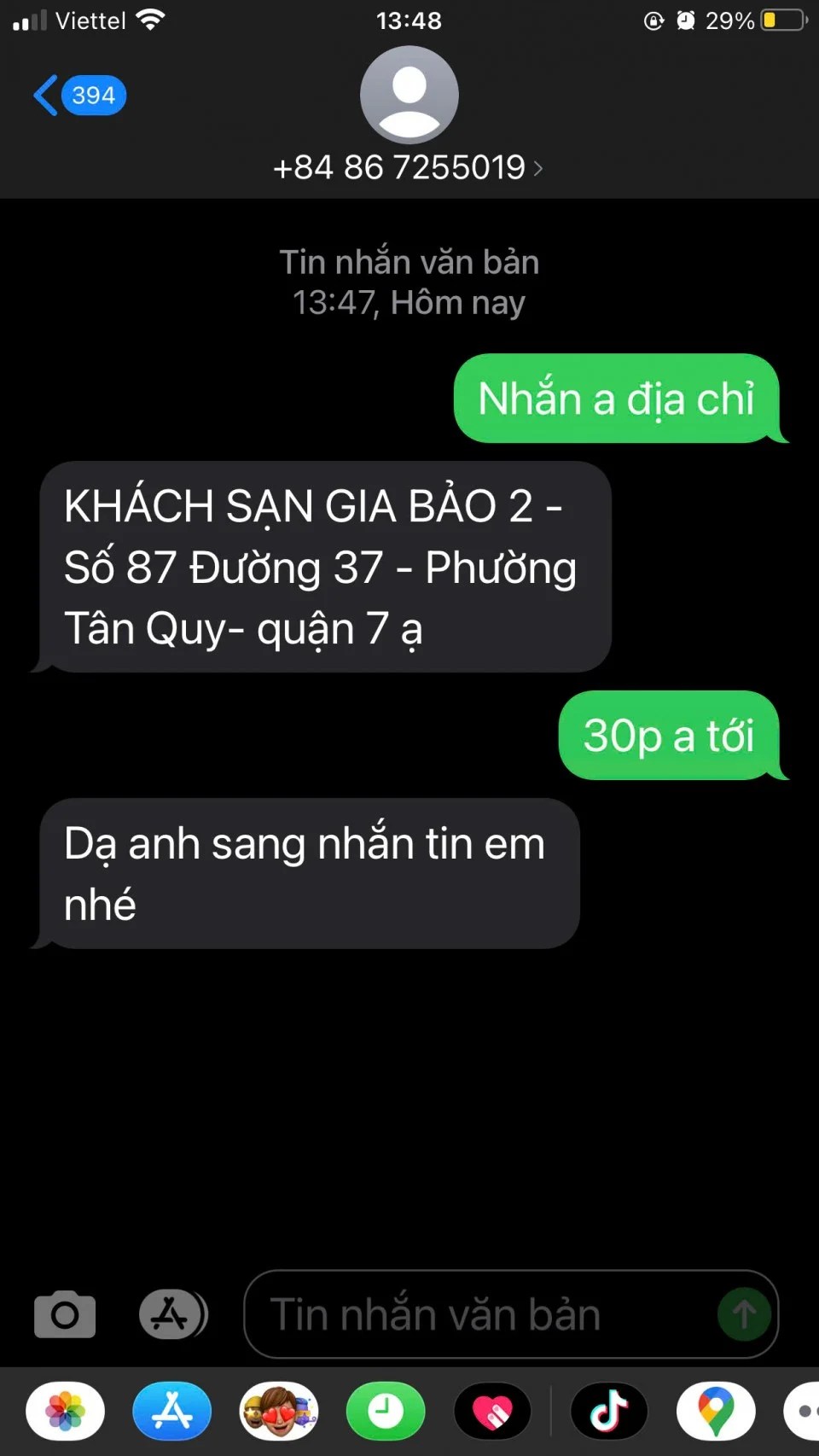Open Google Maps in the app strip

point(715,1411)
